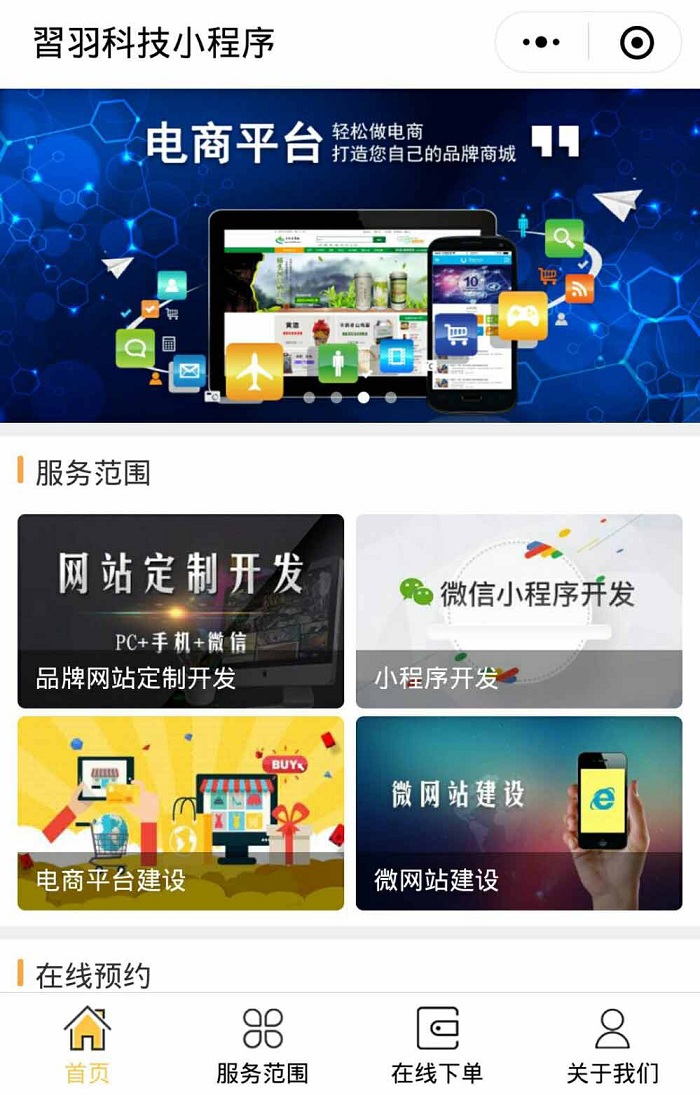The height and width of the screenshot is (1095, 700).
Task: Open the 关于我们 tab
Action: point(612,1045)
